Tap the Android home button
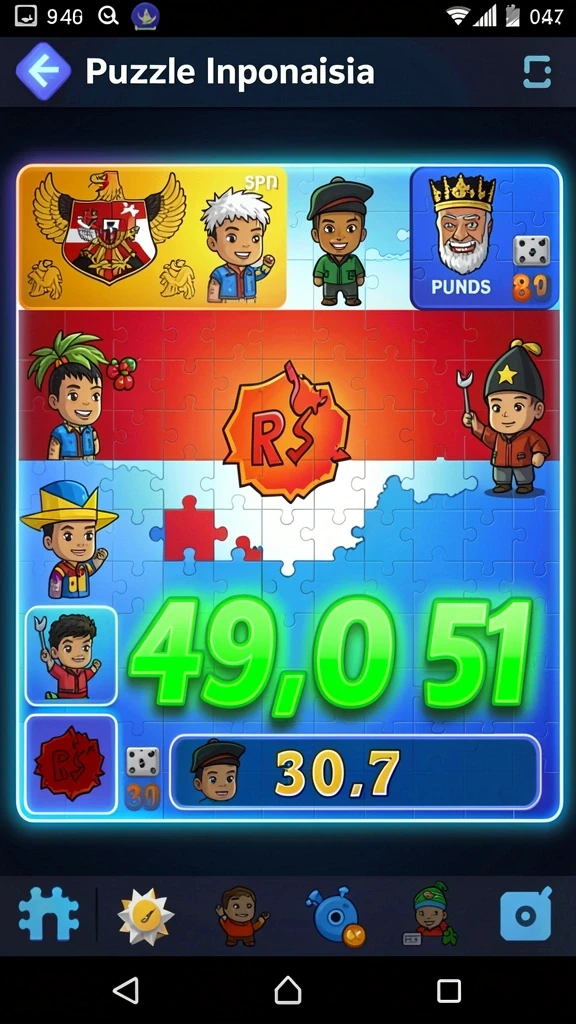The width and height of the screenshot is (576, 1024). 288,990
